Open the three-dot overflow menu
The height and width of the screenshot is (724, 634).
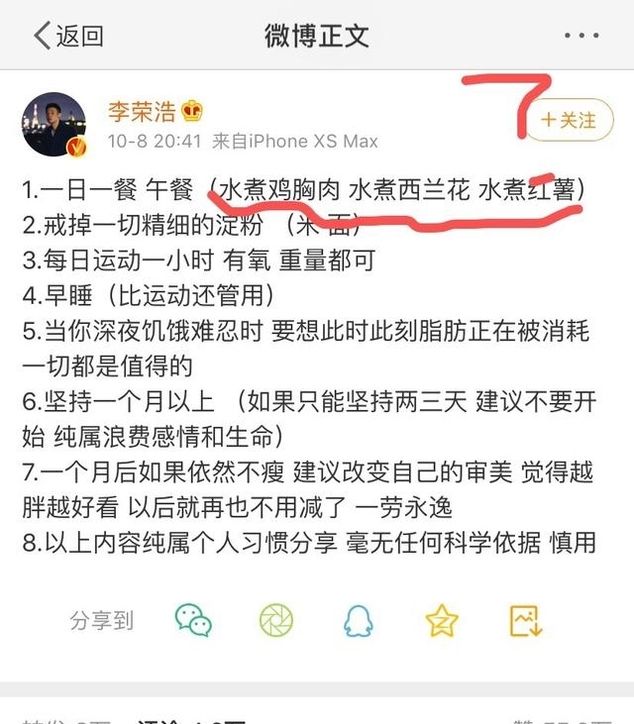pos(581,36)
